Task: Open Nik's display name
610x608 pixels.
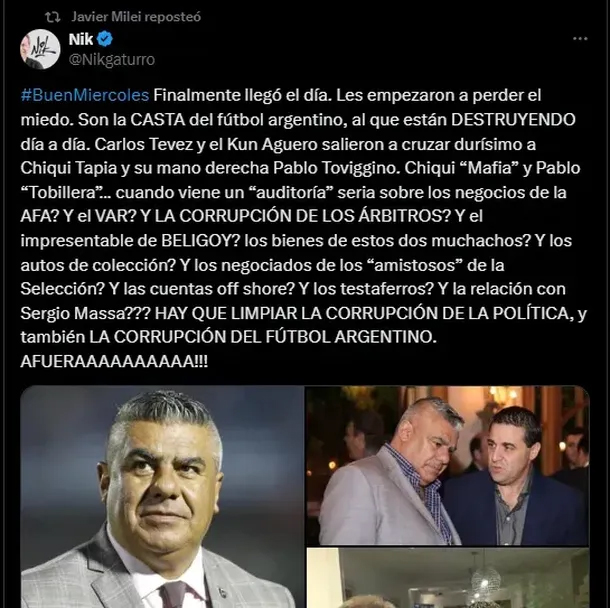Action: 81,39
